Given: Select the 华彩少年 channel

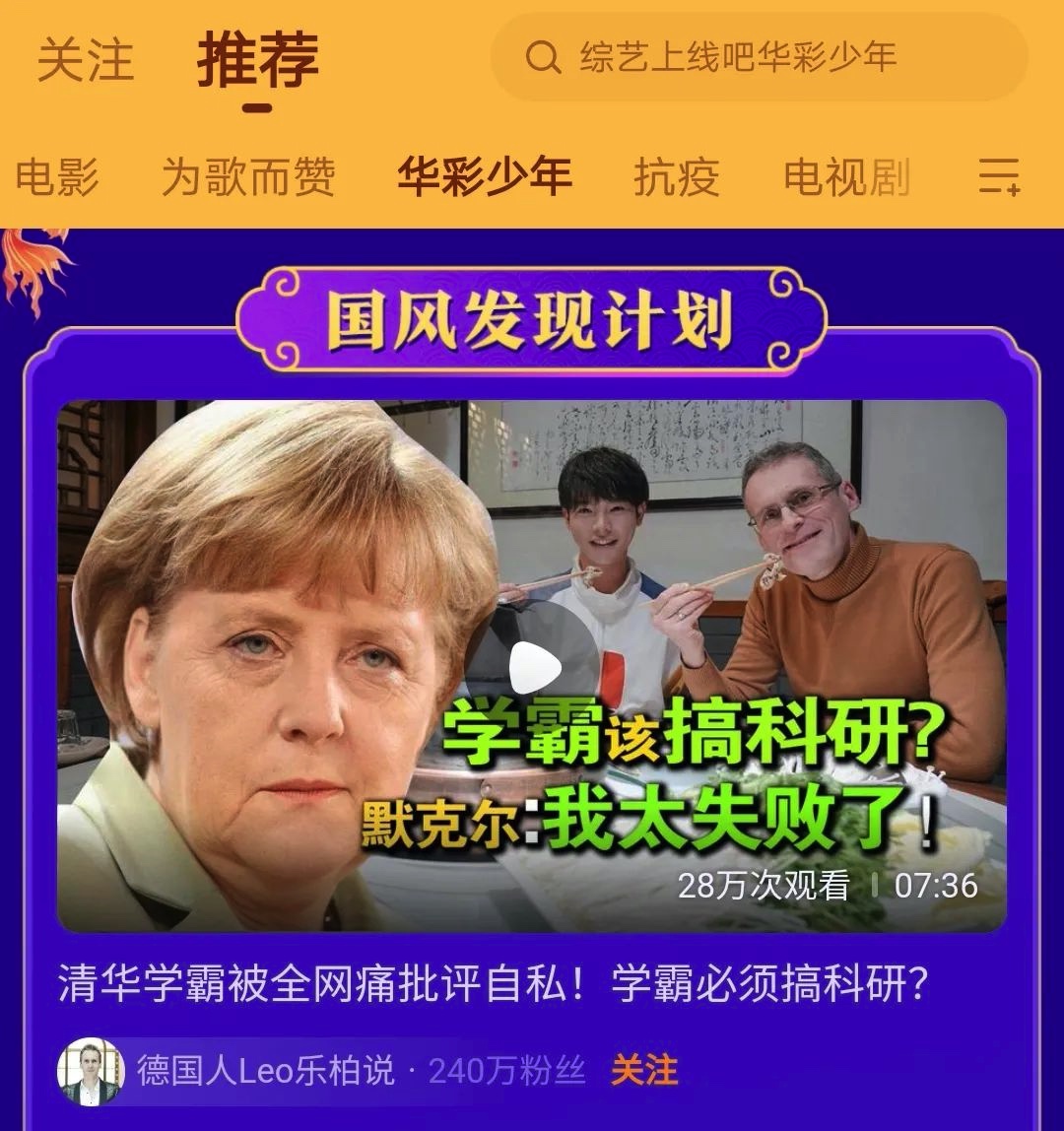Looking at the screenshot, I should (485, 178).
